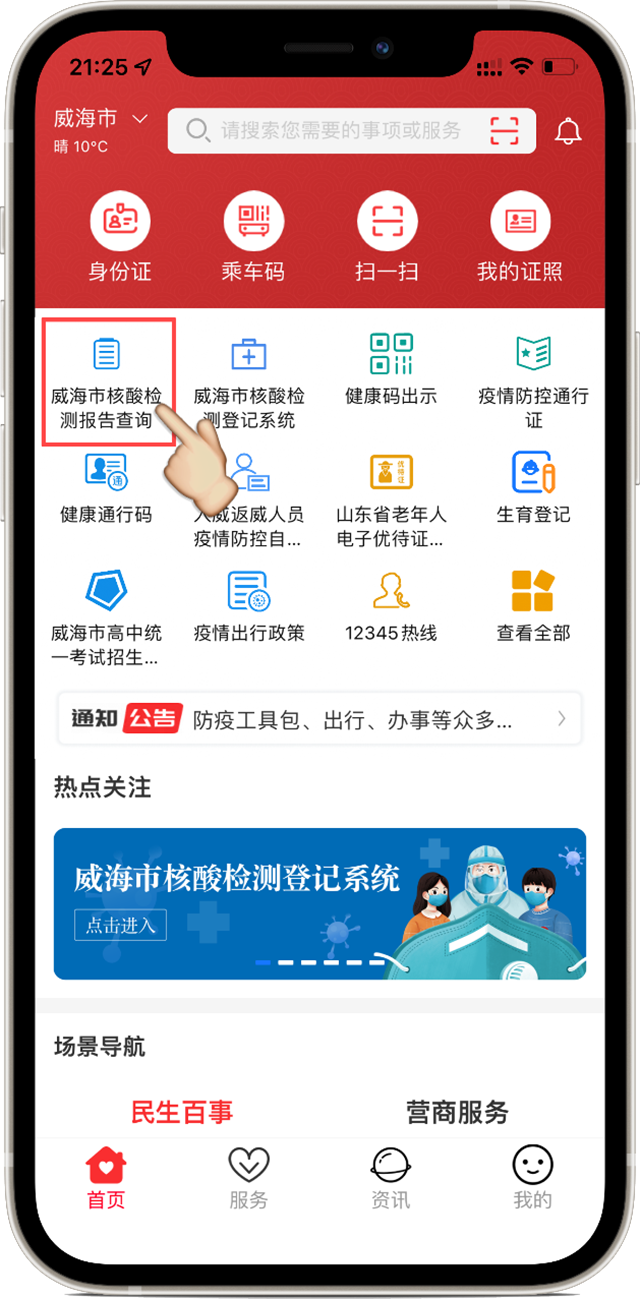
Task: Switch to the 服务 bottom tab
Action: (x=249, y=1179)
